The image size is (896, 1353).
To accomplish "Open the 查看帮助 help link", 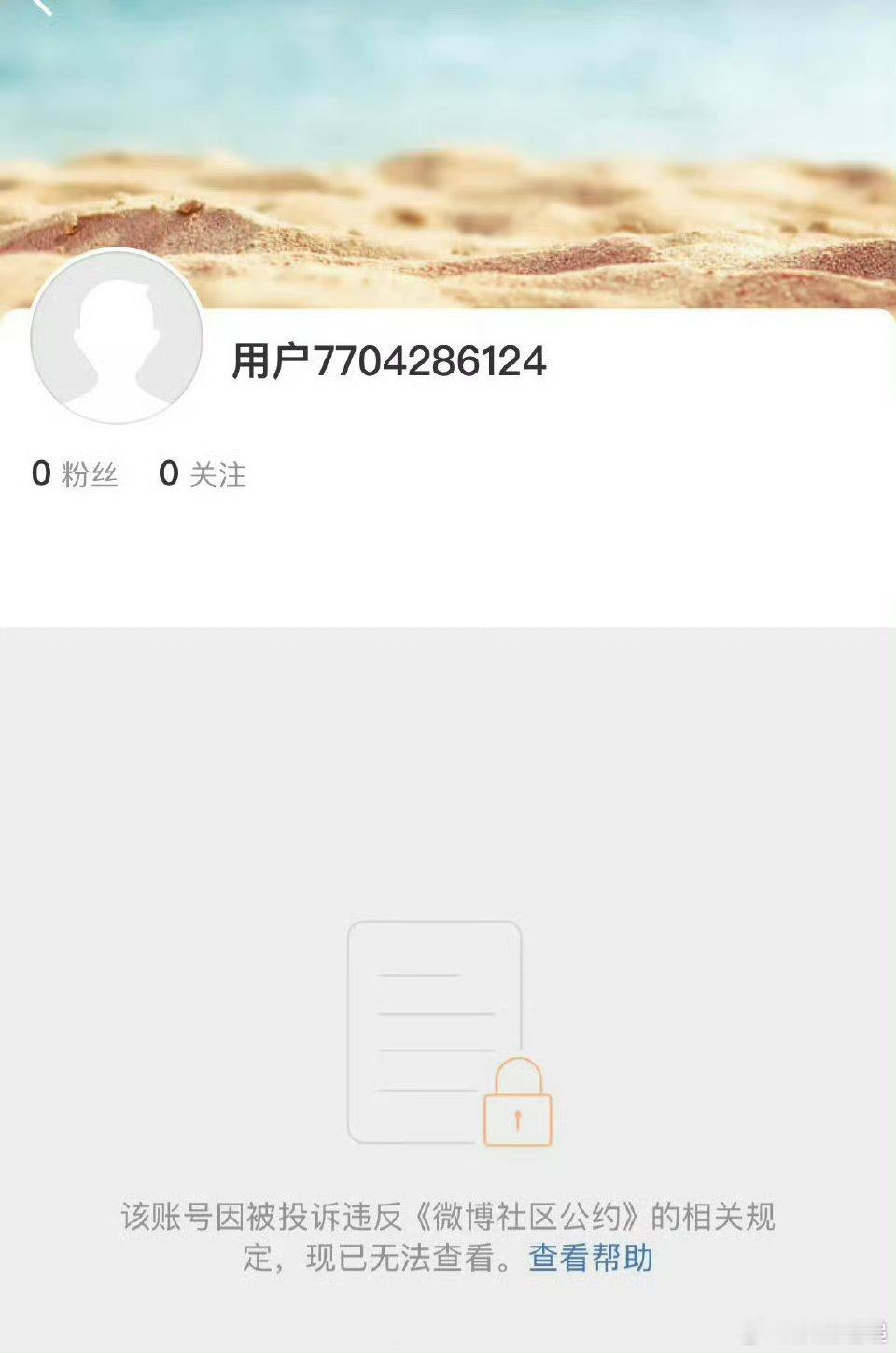I will [592, 1260].
